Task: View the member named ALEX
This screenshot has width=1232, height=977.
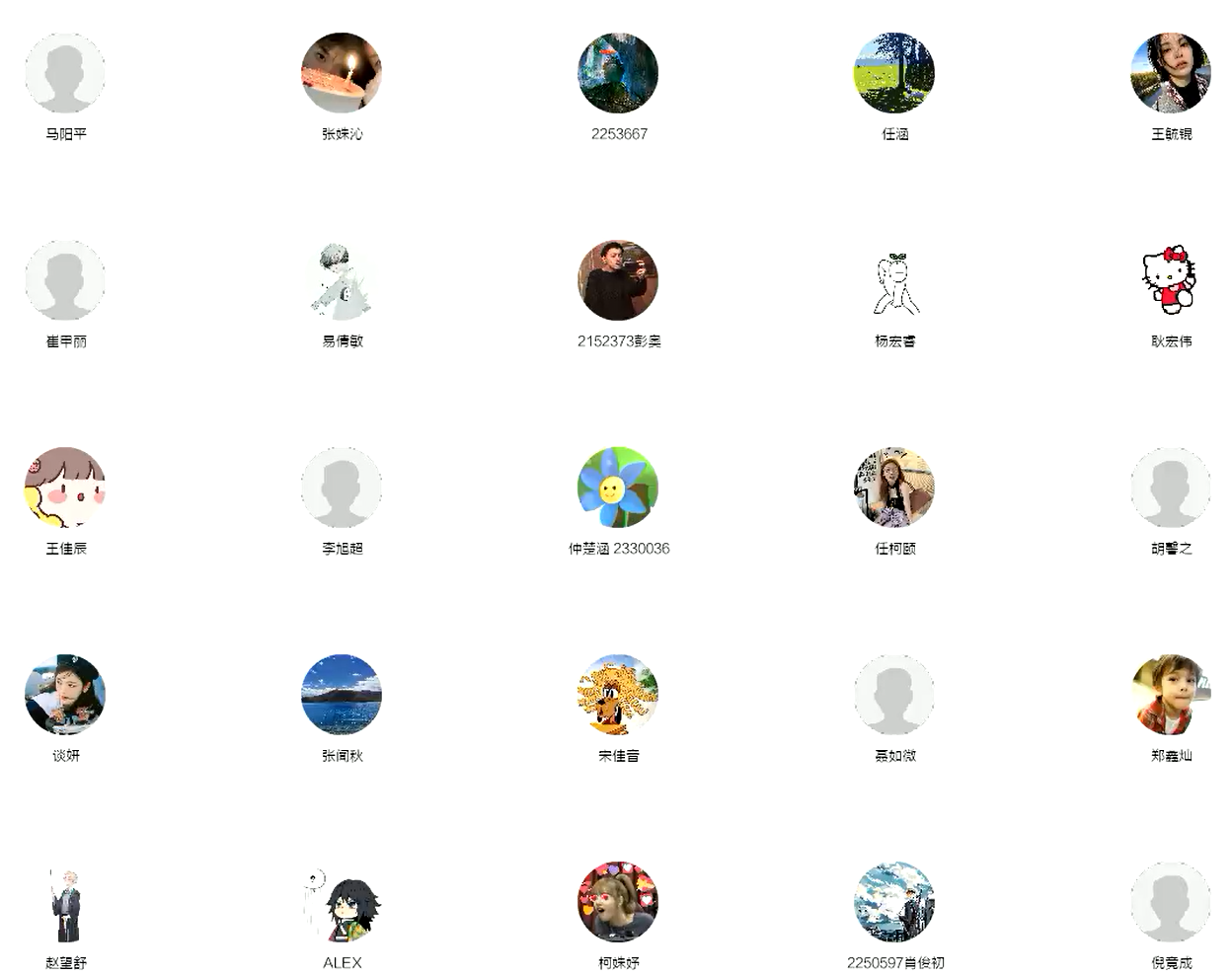Action: click(x=342, y=902)
